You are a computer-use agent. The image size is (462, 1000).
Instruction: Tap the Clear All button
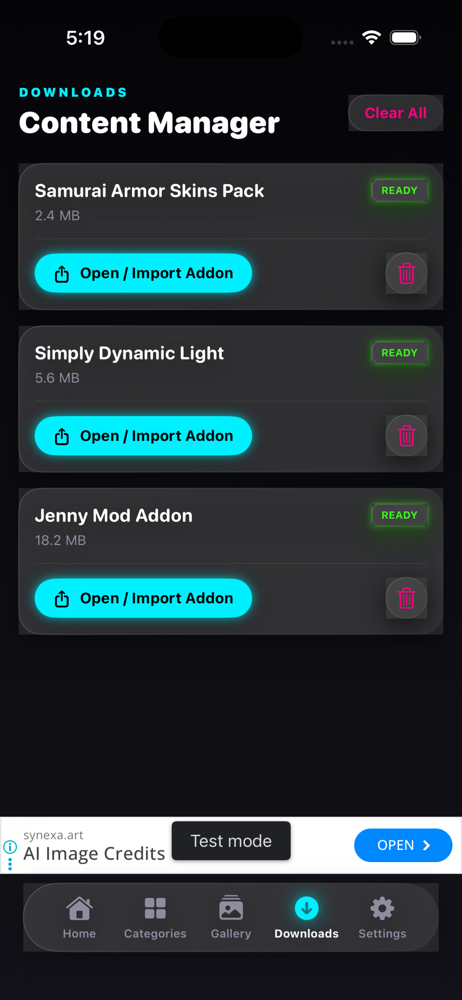pos(396,113)
